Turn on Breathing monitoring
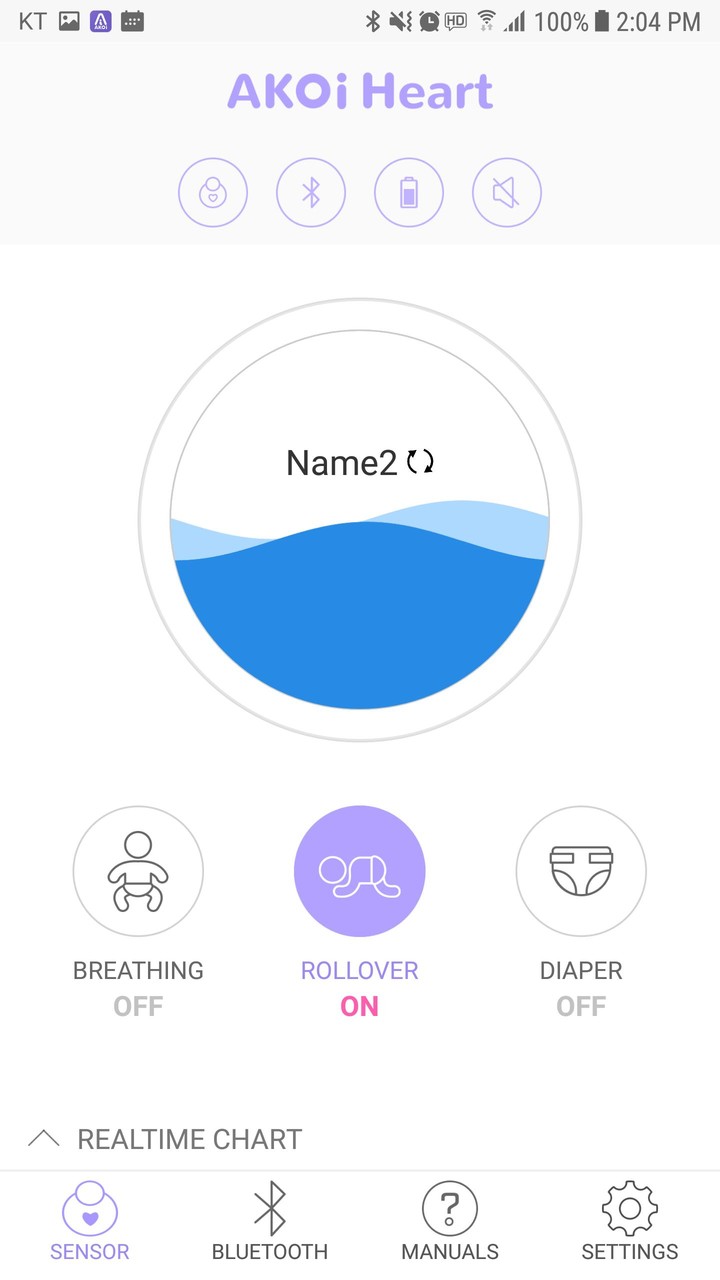The image size is (720, 1280). pos(138,872)
